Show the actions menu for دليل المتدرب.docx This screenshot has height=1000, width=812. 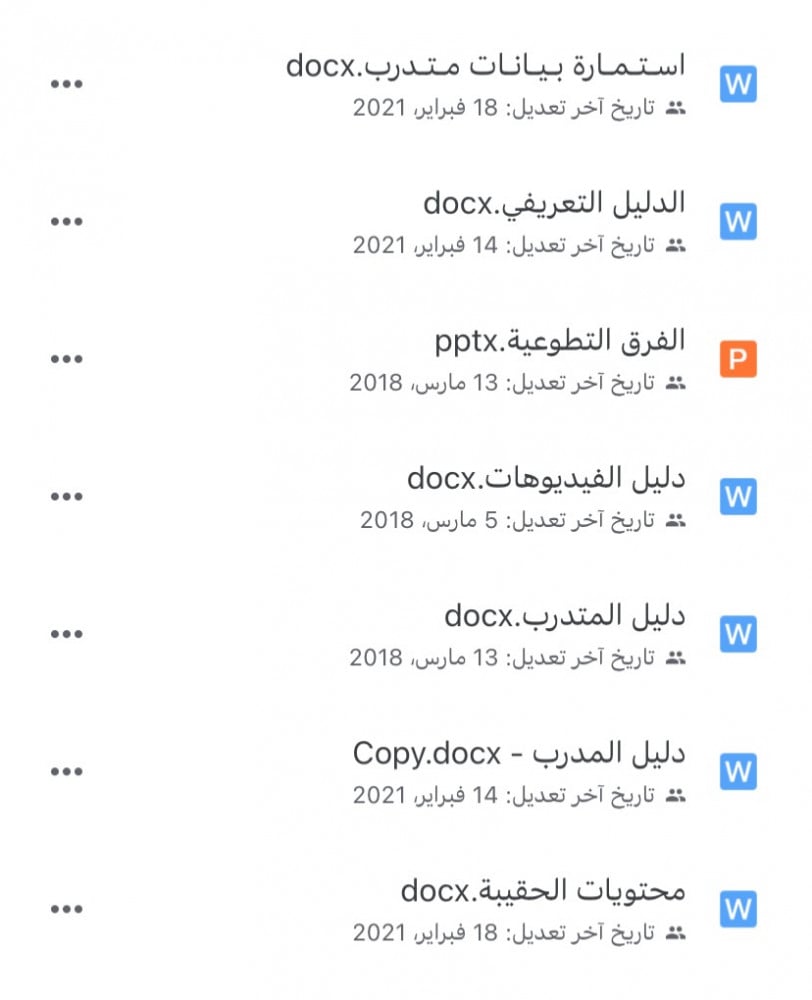tap(67, 633)
